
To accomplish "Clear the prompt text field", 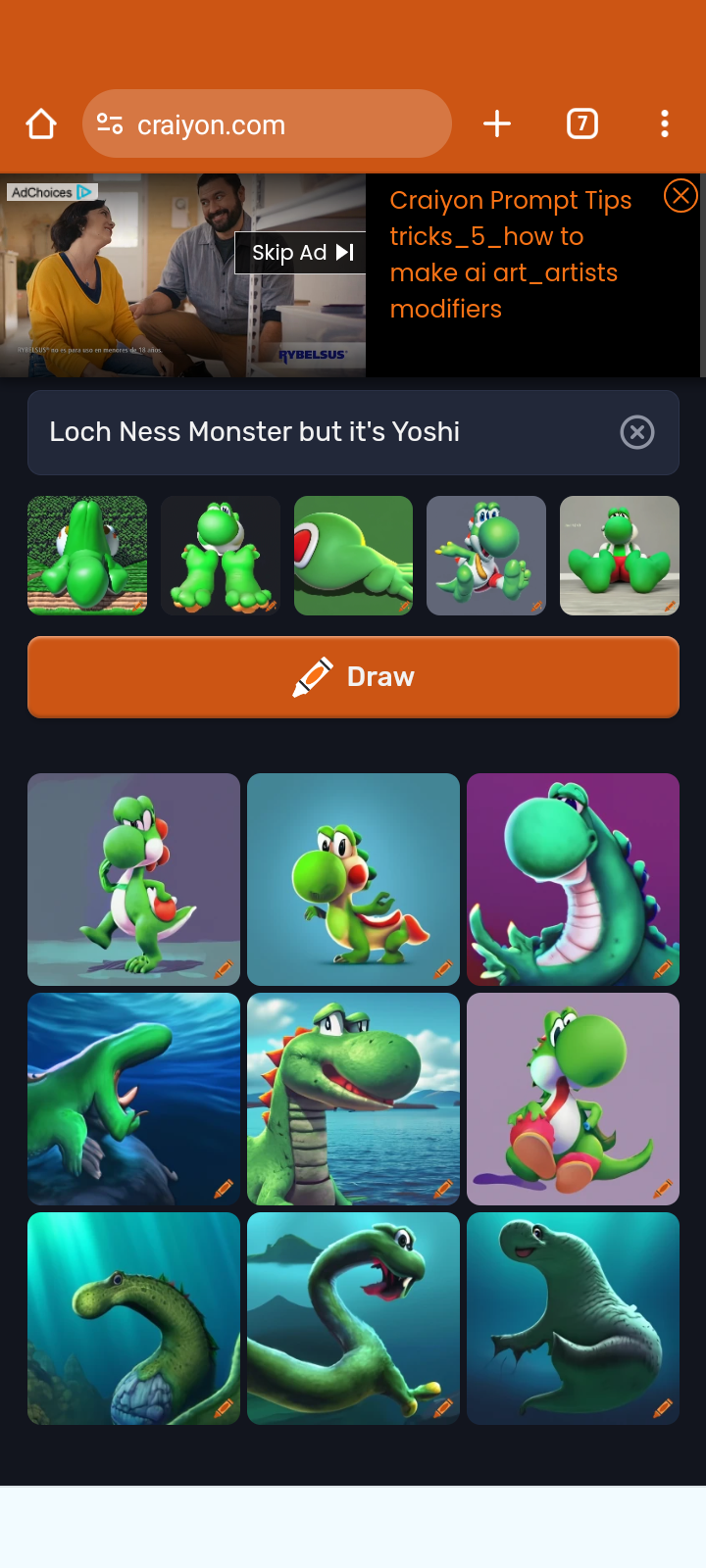I will (x=637, y=432).
